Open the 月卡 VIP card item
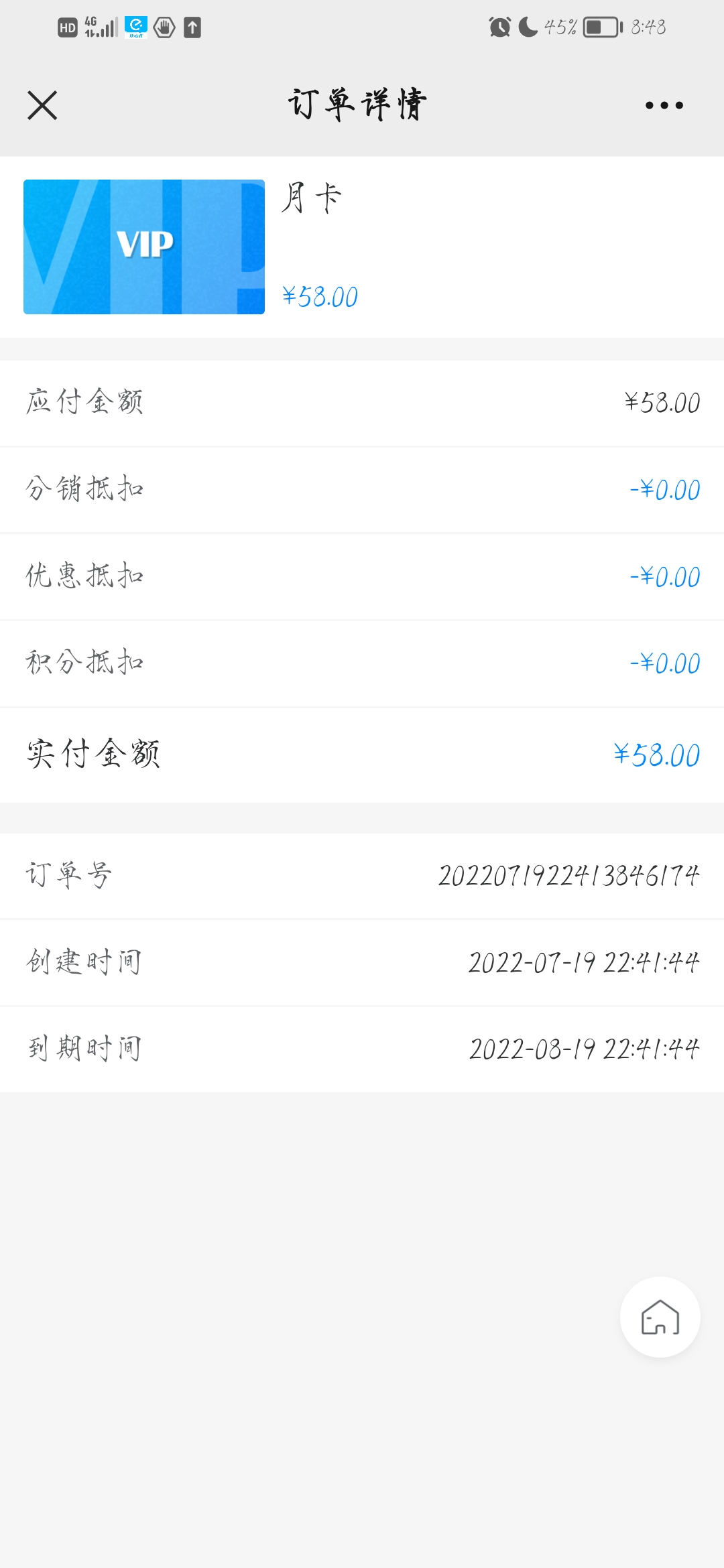 (362, 247)
